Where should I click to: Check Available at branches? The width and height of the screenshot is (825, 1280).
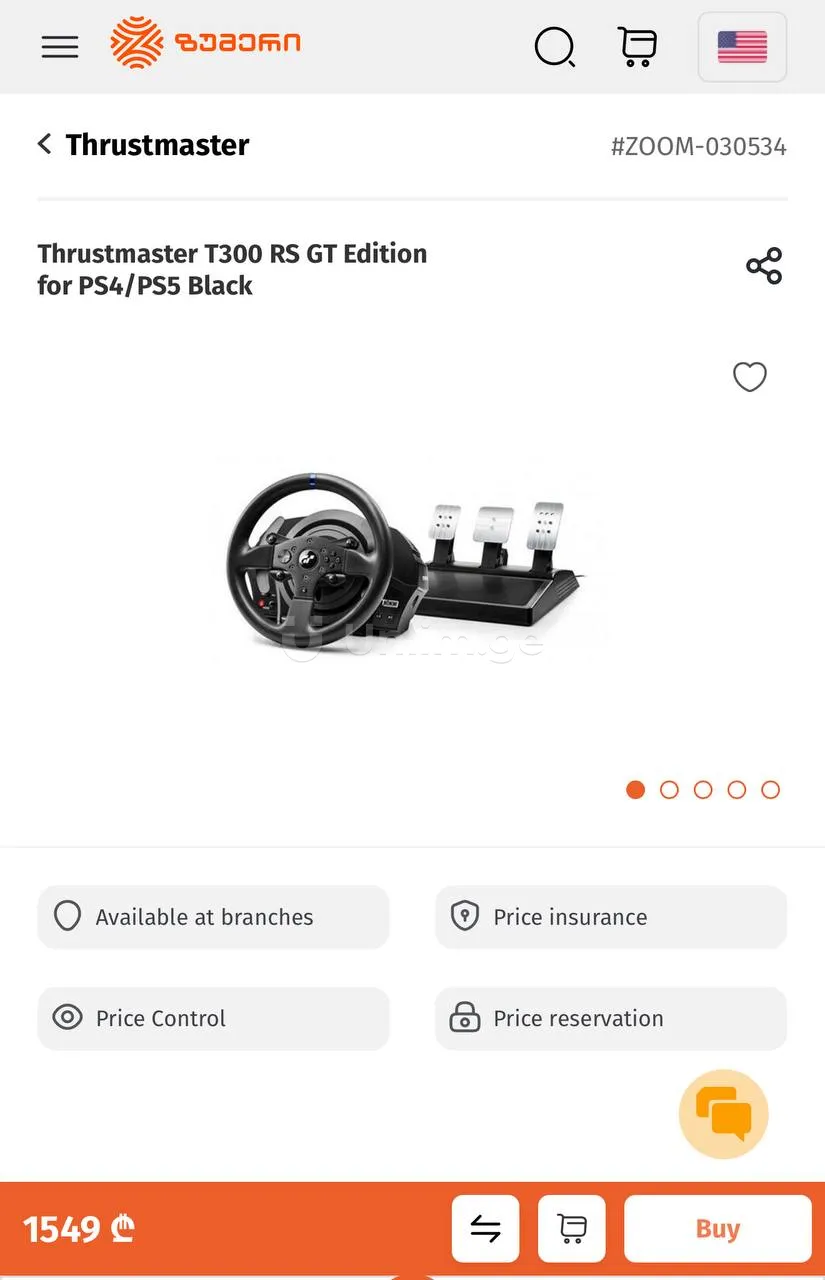click(213, 917)
